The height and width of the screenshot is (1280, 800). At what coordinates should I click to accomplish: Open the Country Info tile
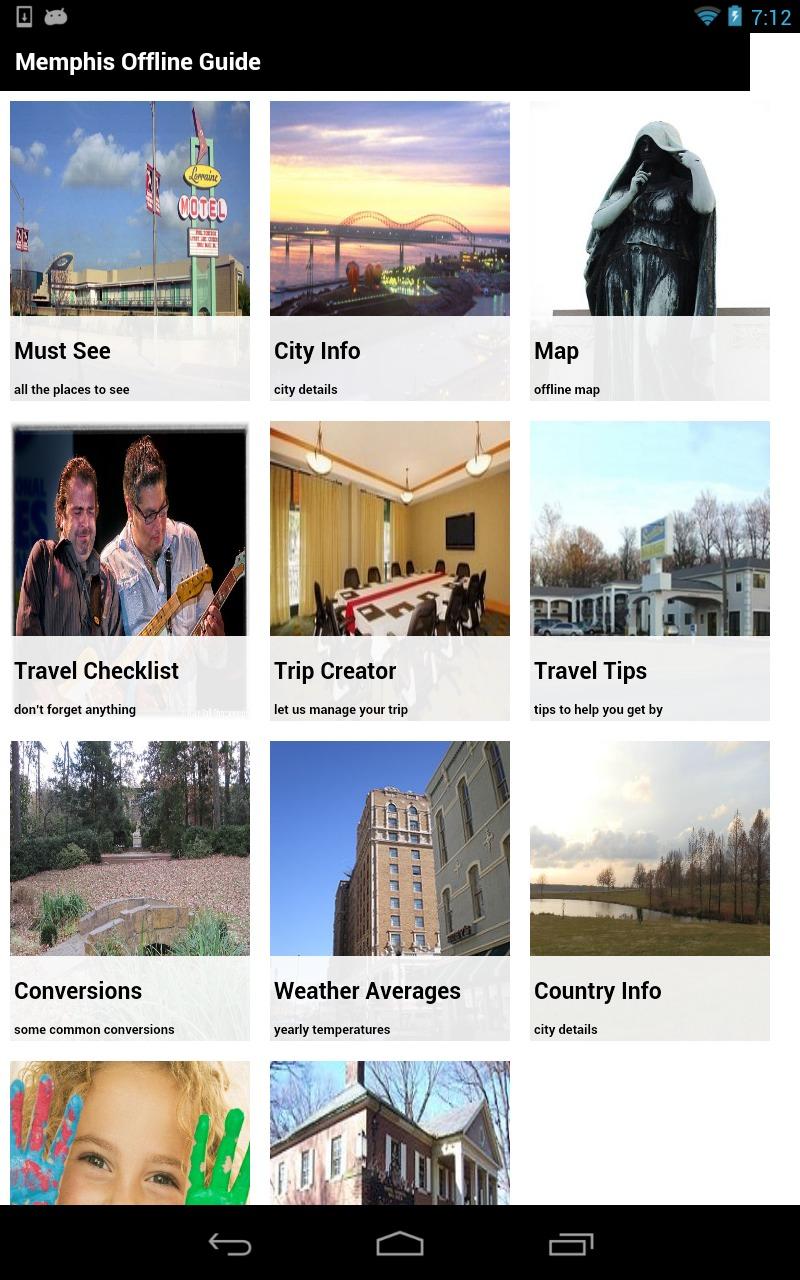click(x=650, y=890)
